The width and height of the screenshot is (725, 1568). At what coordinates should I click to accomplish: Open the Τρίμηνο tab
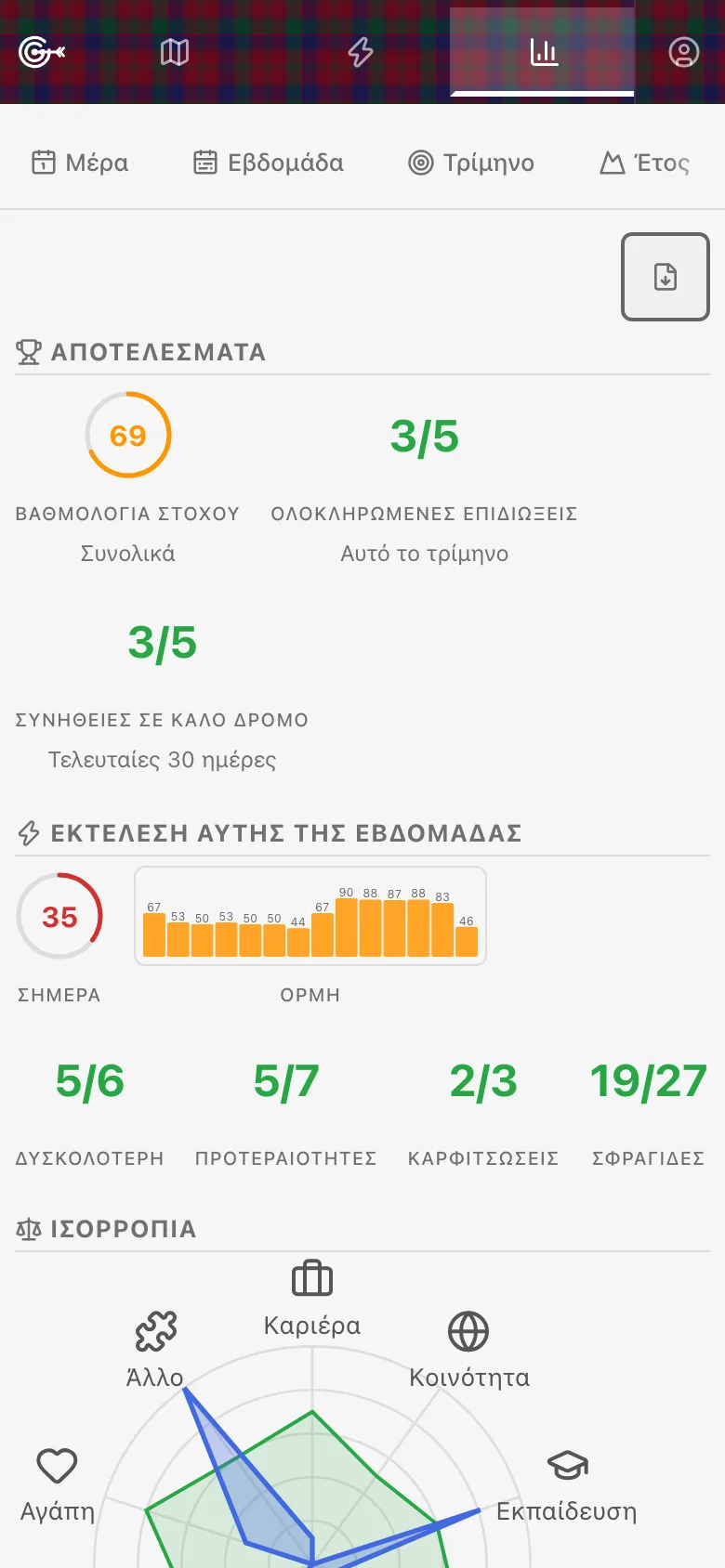point(471,163)
